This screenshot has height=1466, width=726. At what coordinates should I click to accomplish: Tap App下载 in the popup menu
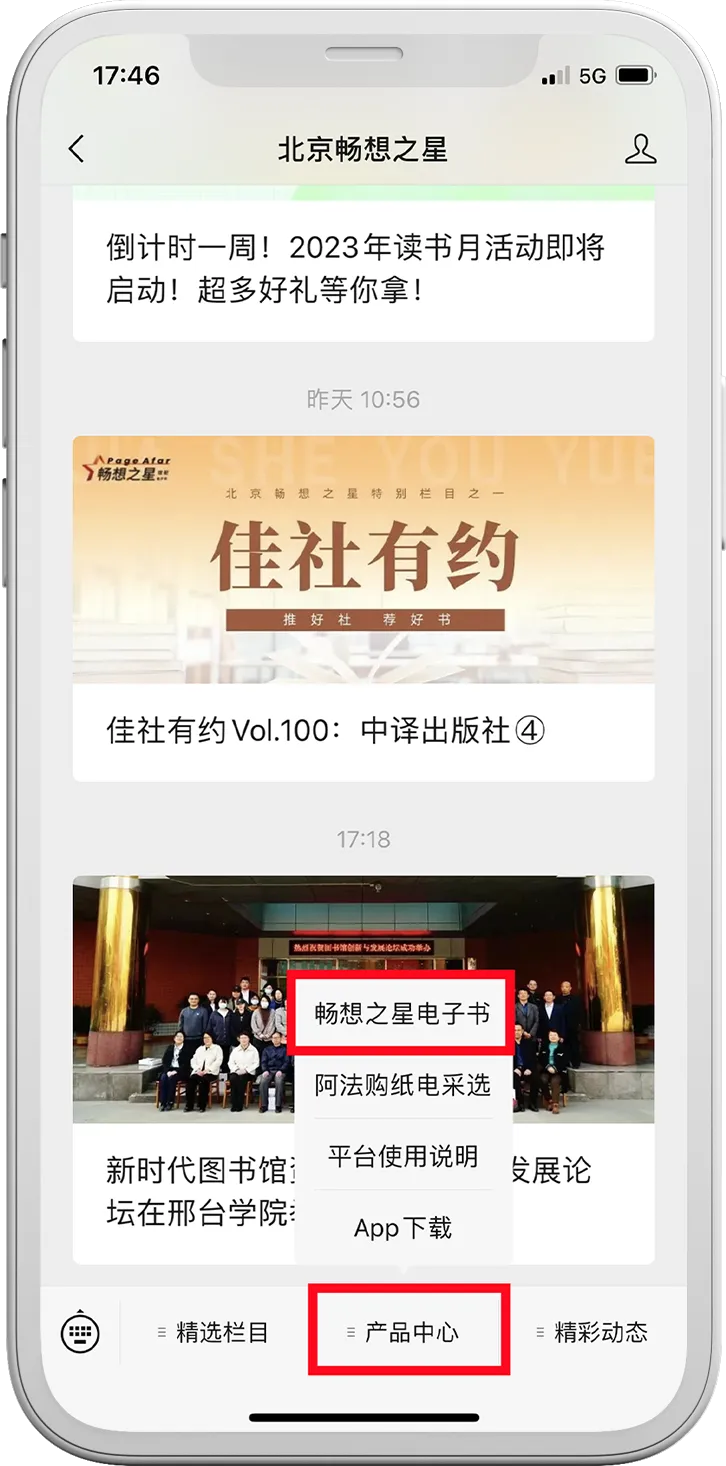click(402, 1228)
